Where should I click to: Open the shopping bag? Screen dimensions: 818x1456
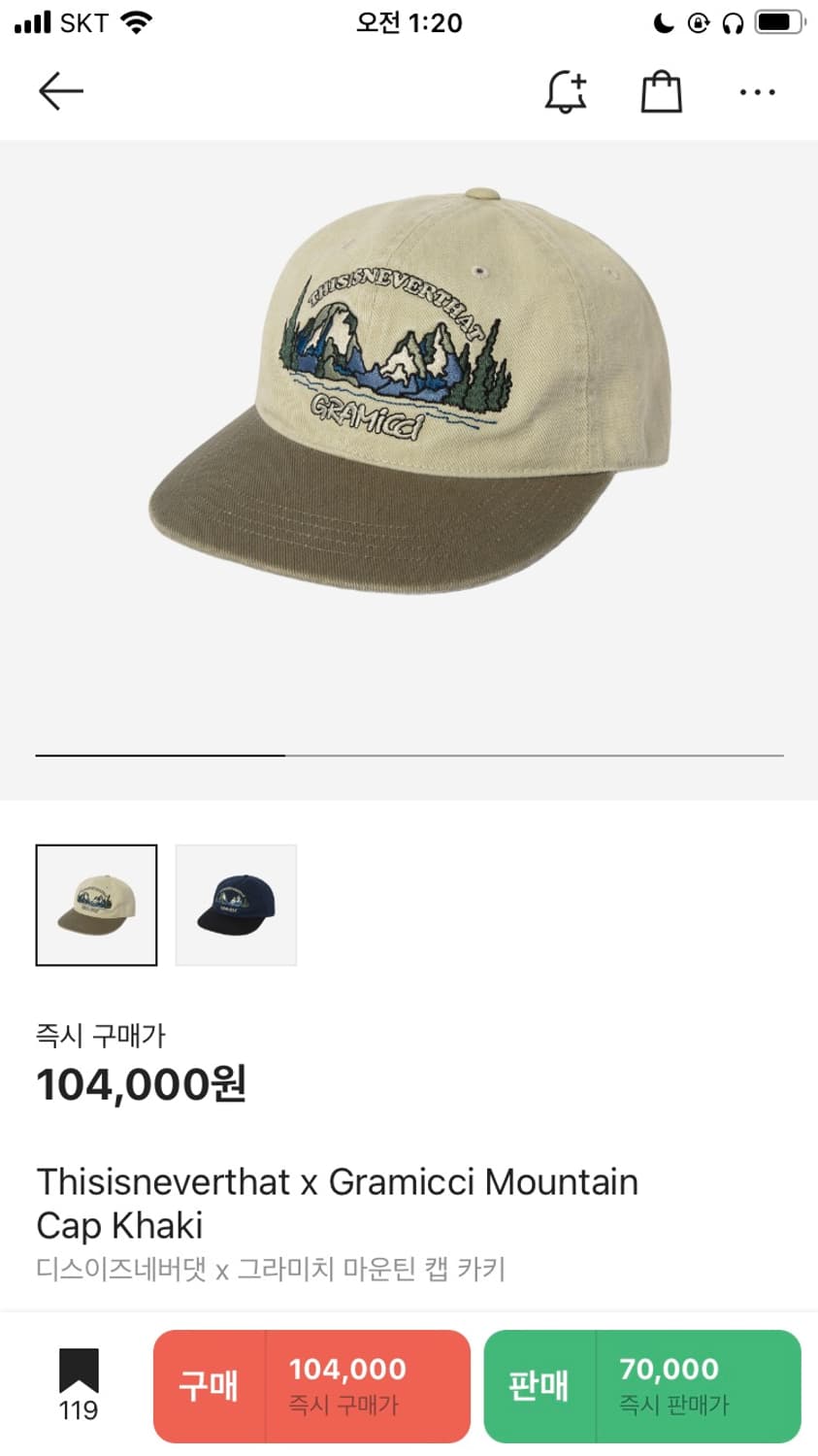661,92
